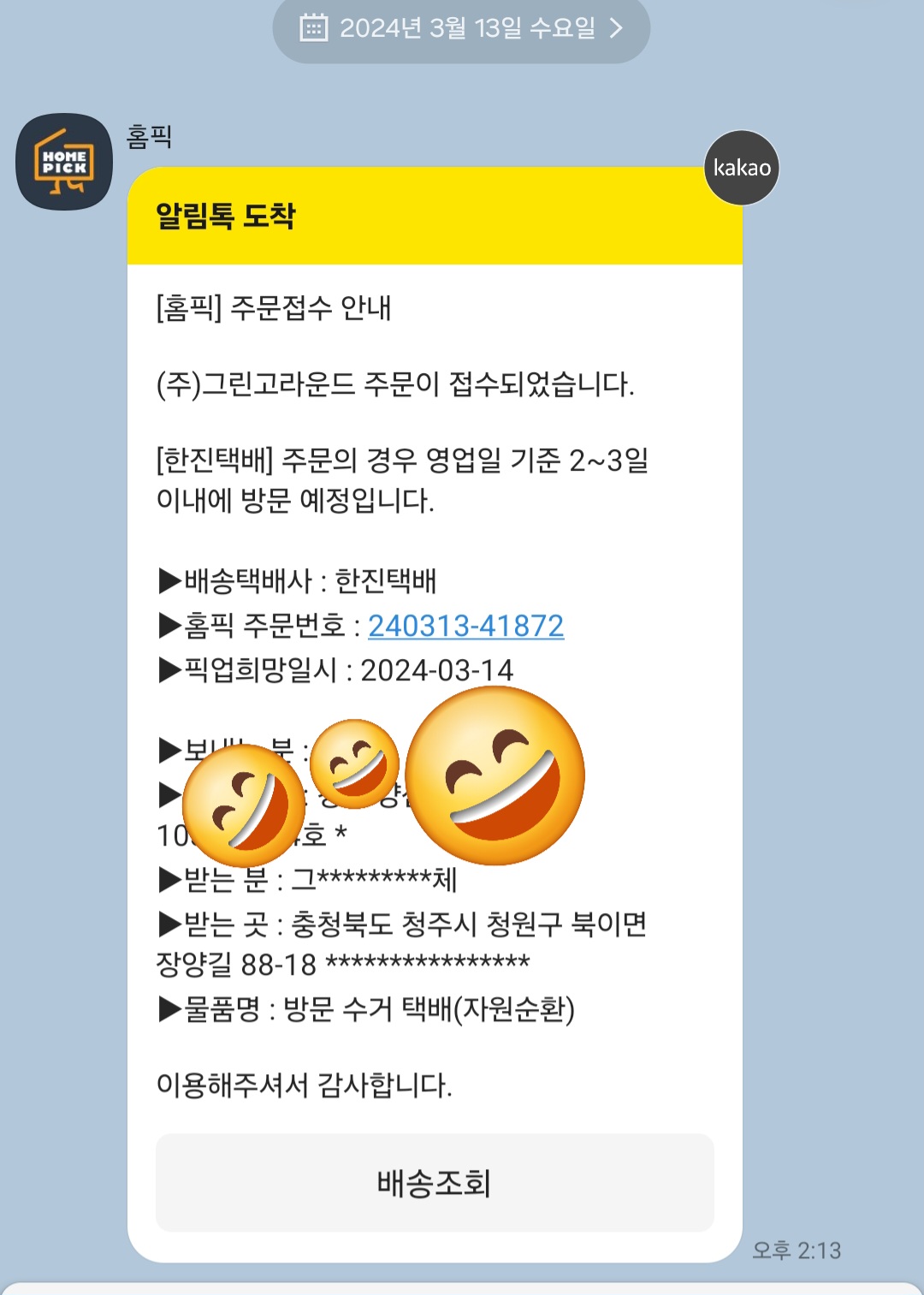This screenshot has height=1295, width=924.
Task: Tap the 홈픽 profile picture
Action: (x=64, y=162)
